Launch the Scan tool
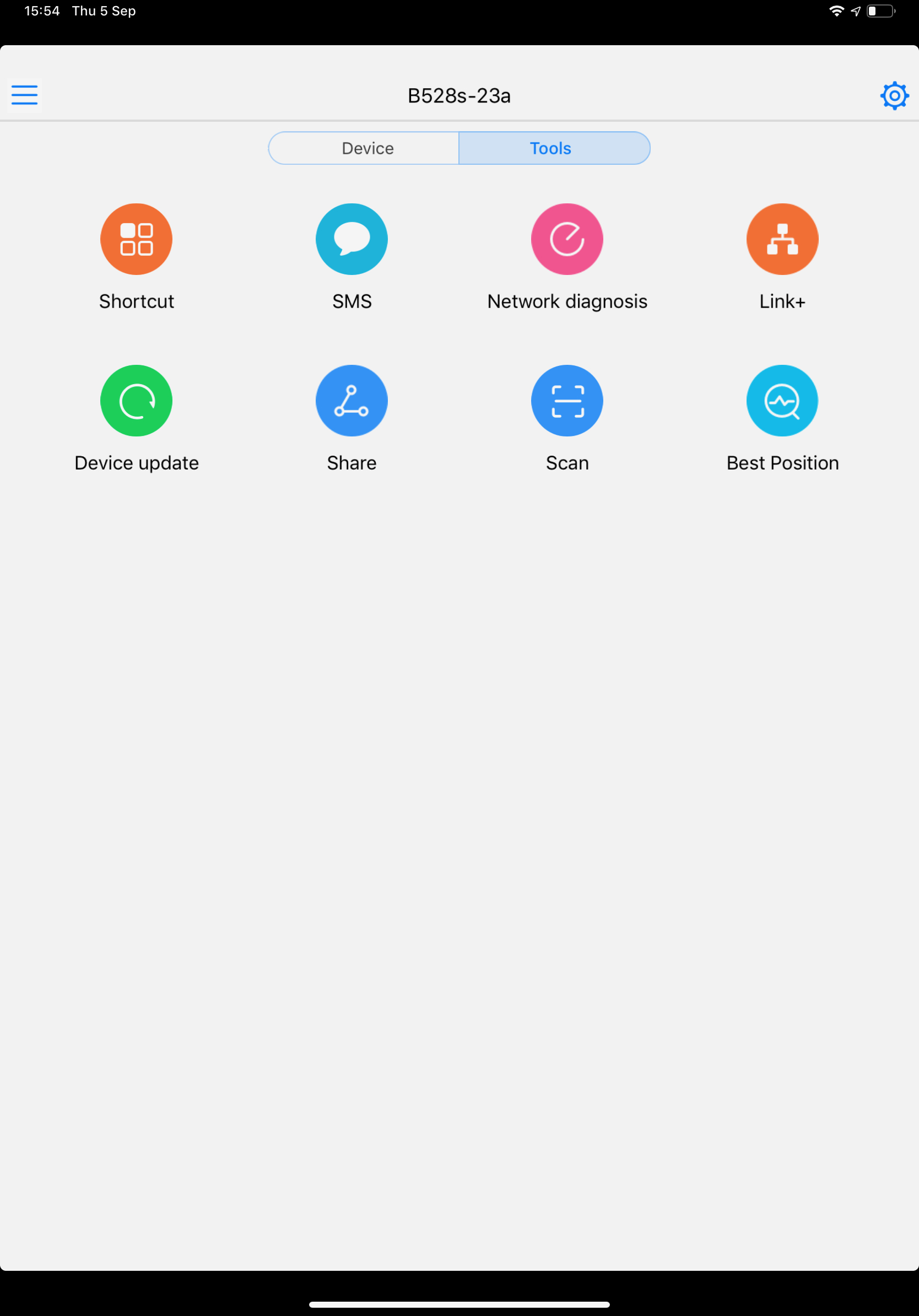This screenshot has height=1316, width=919. click(566, 401)
